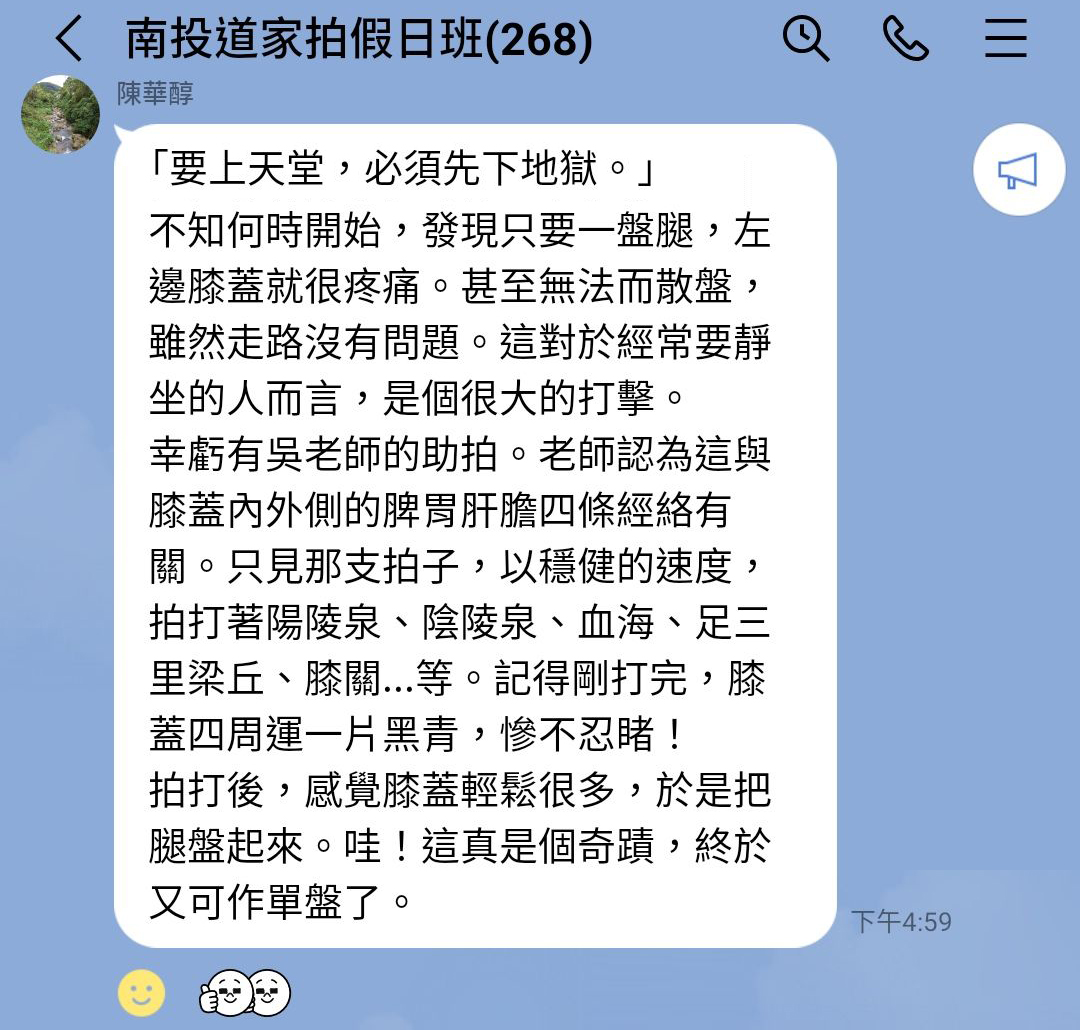Viewport: 1080px width, 1030px height.
Task: Open 陳華醇's profile picture
Action: tap(61, 114)
